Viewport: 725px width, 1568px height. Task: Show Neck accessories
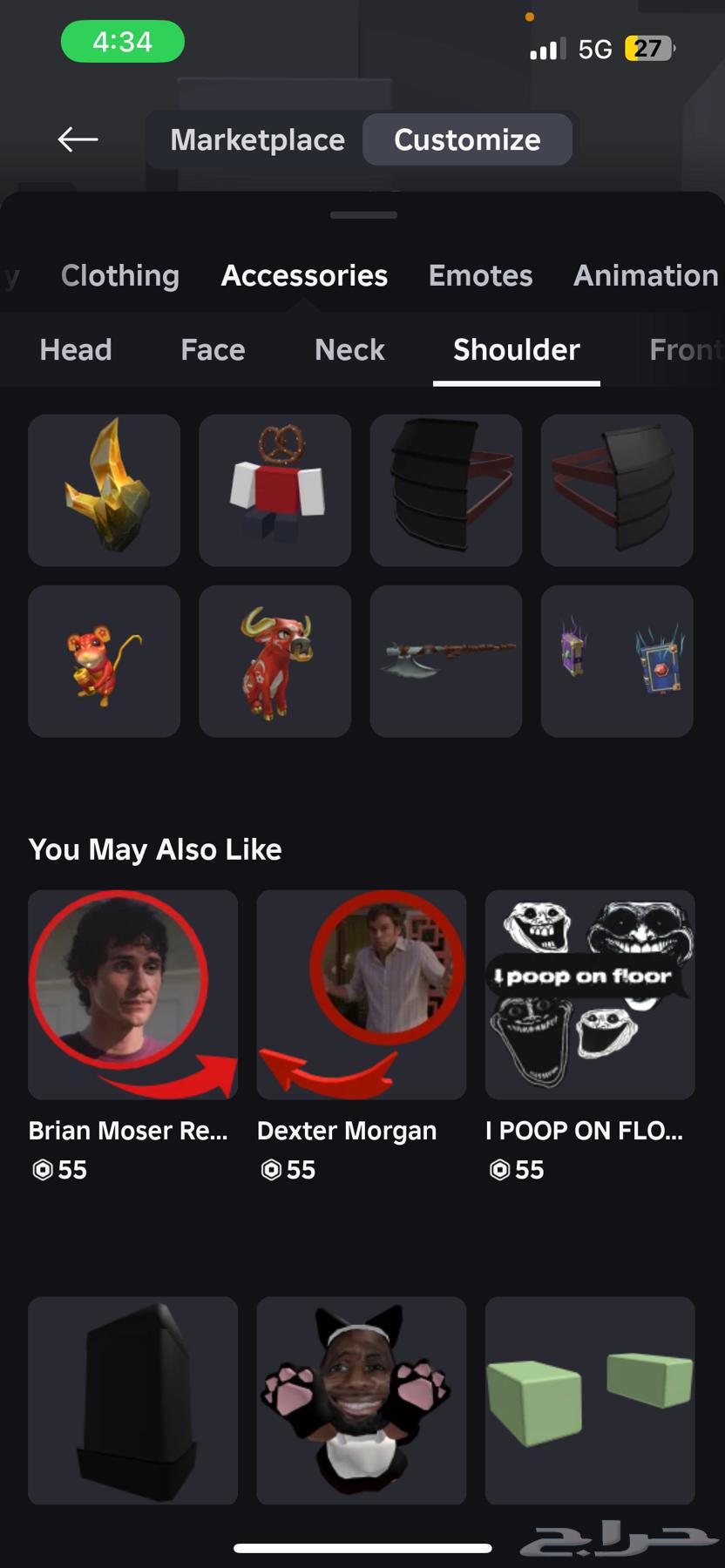coord(349,349)
